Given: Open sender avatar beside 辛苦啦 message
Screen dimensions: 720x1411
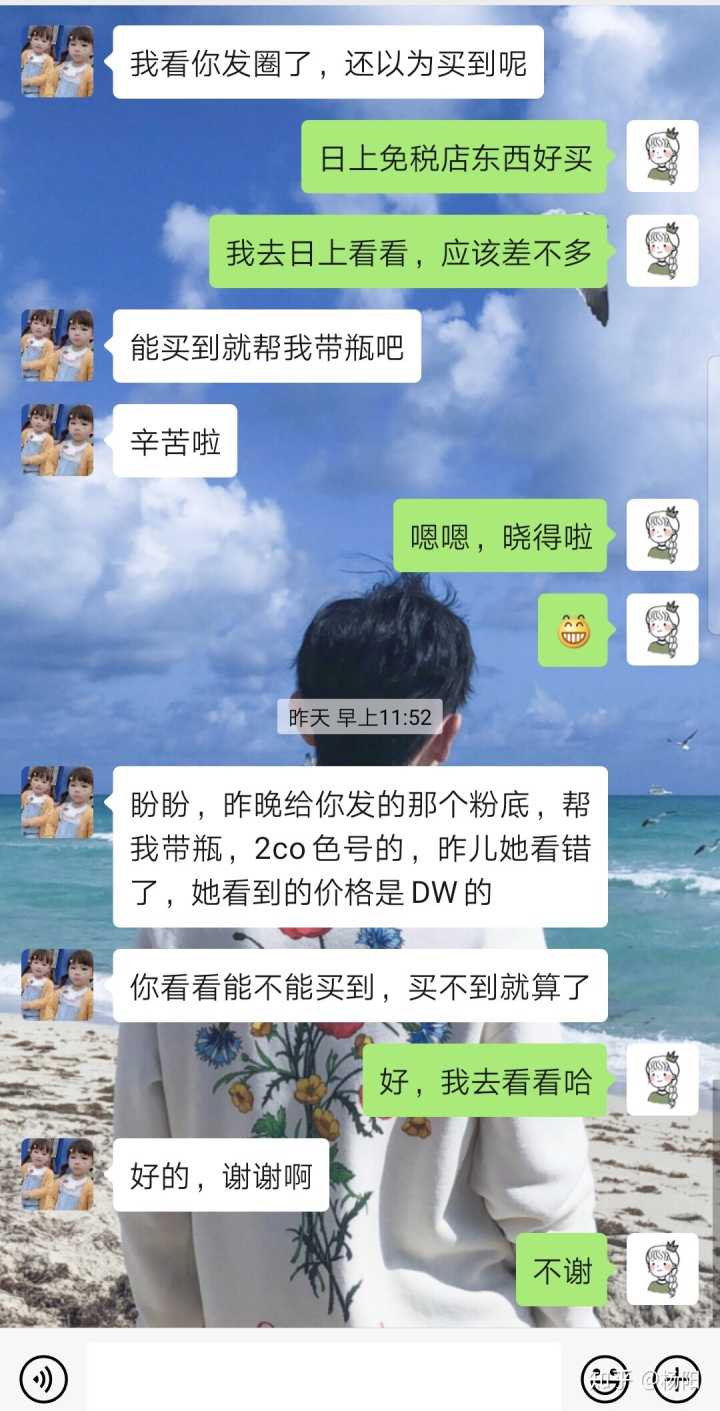Looking at the screenshot, I should point(58,440).
